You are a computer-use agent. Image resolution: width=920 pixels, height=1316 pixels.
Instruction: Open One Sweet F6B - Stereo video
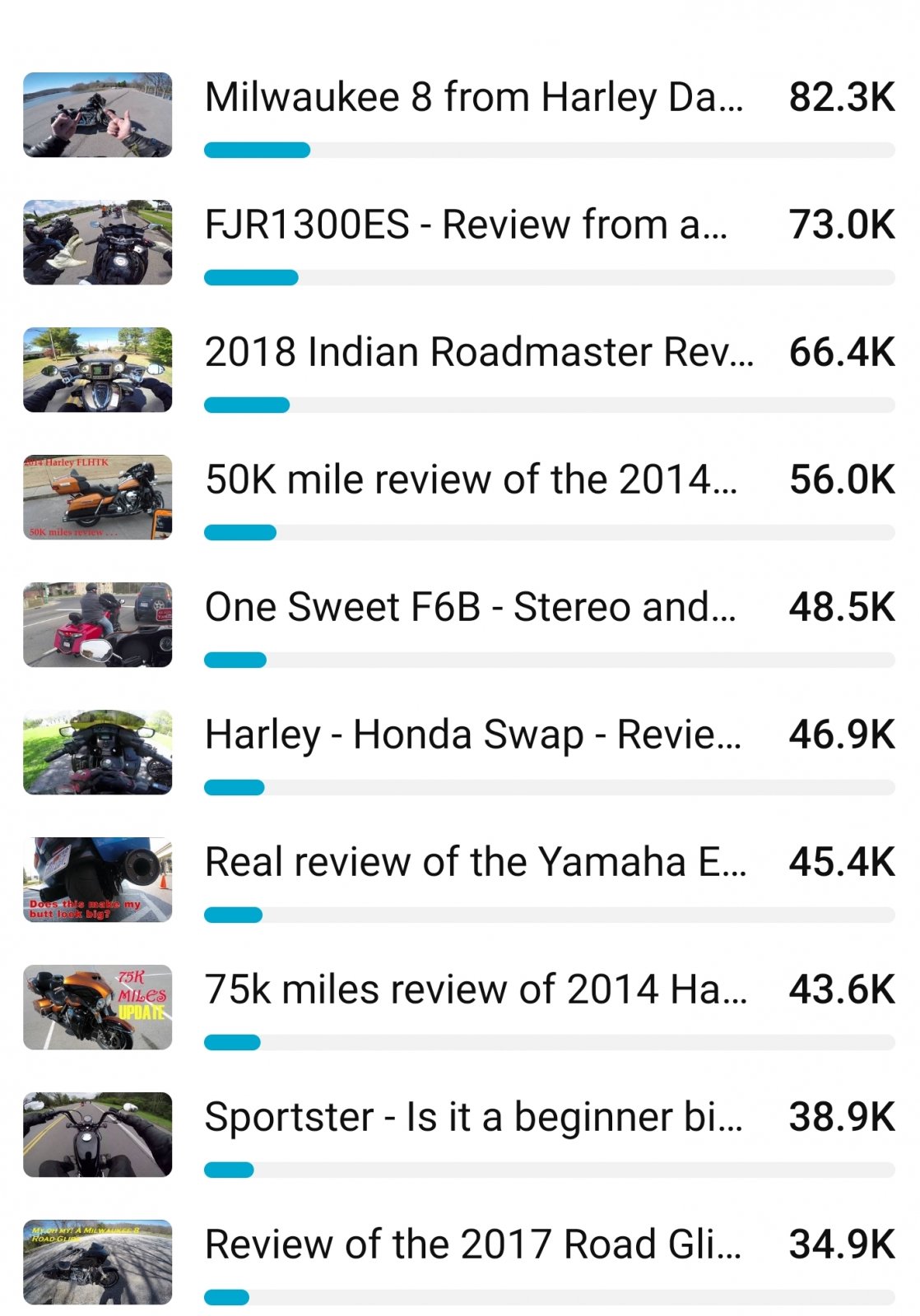[470, 608]
